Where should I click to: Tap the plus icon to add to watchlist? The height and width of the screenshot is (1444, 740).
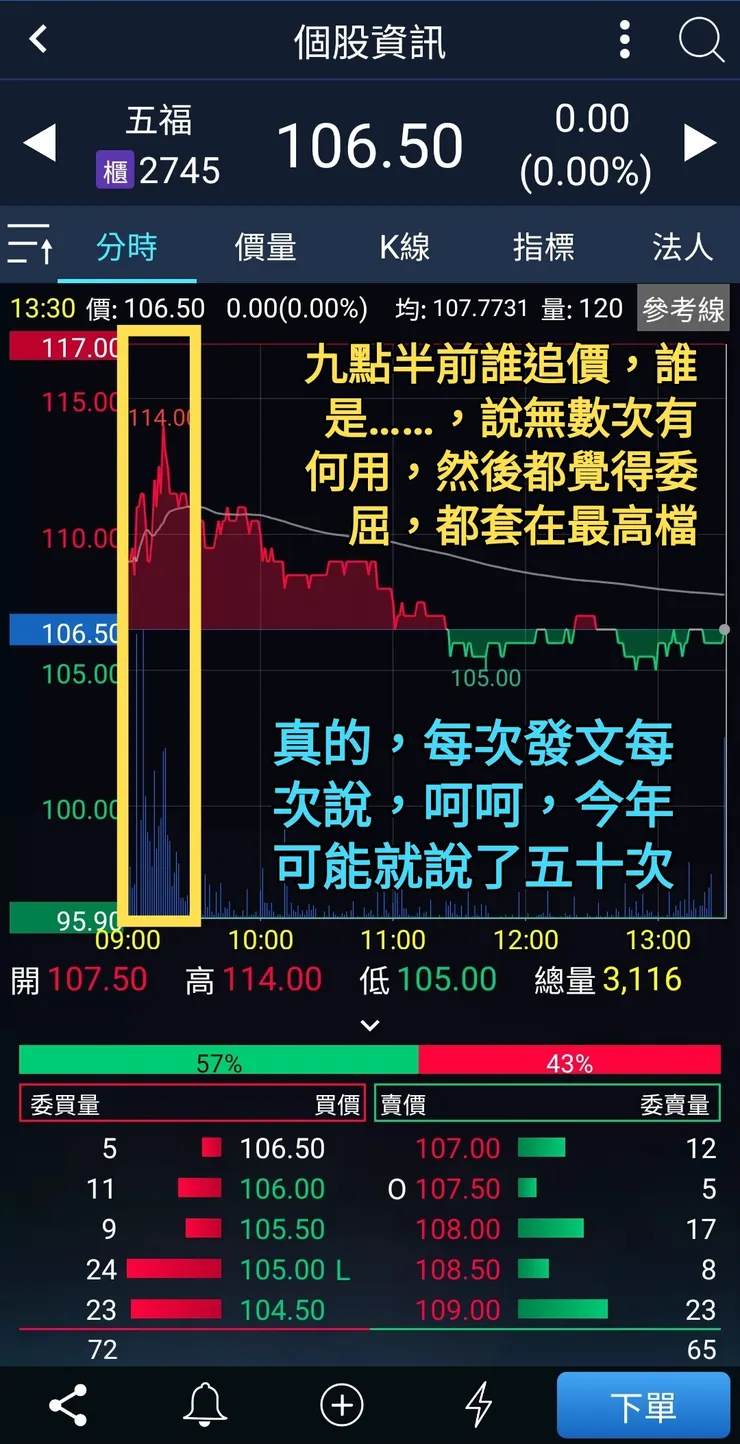(340, 1404)
